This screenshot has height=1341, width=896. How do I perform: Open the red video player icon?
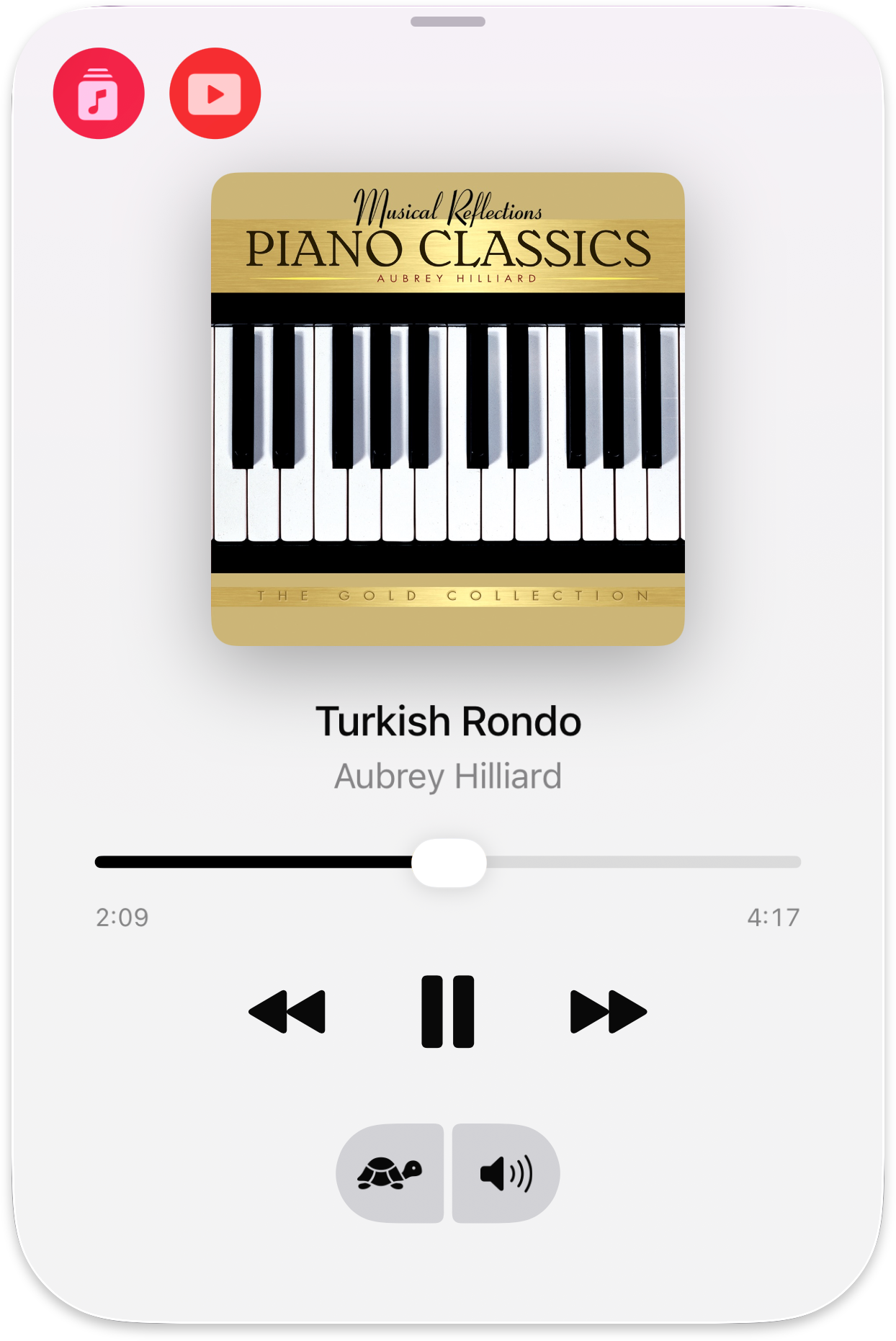click(215, 94)
